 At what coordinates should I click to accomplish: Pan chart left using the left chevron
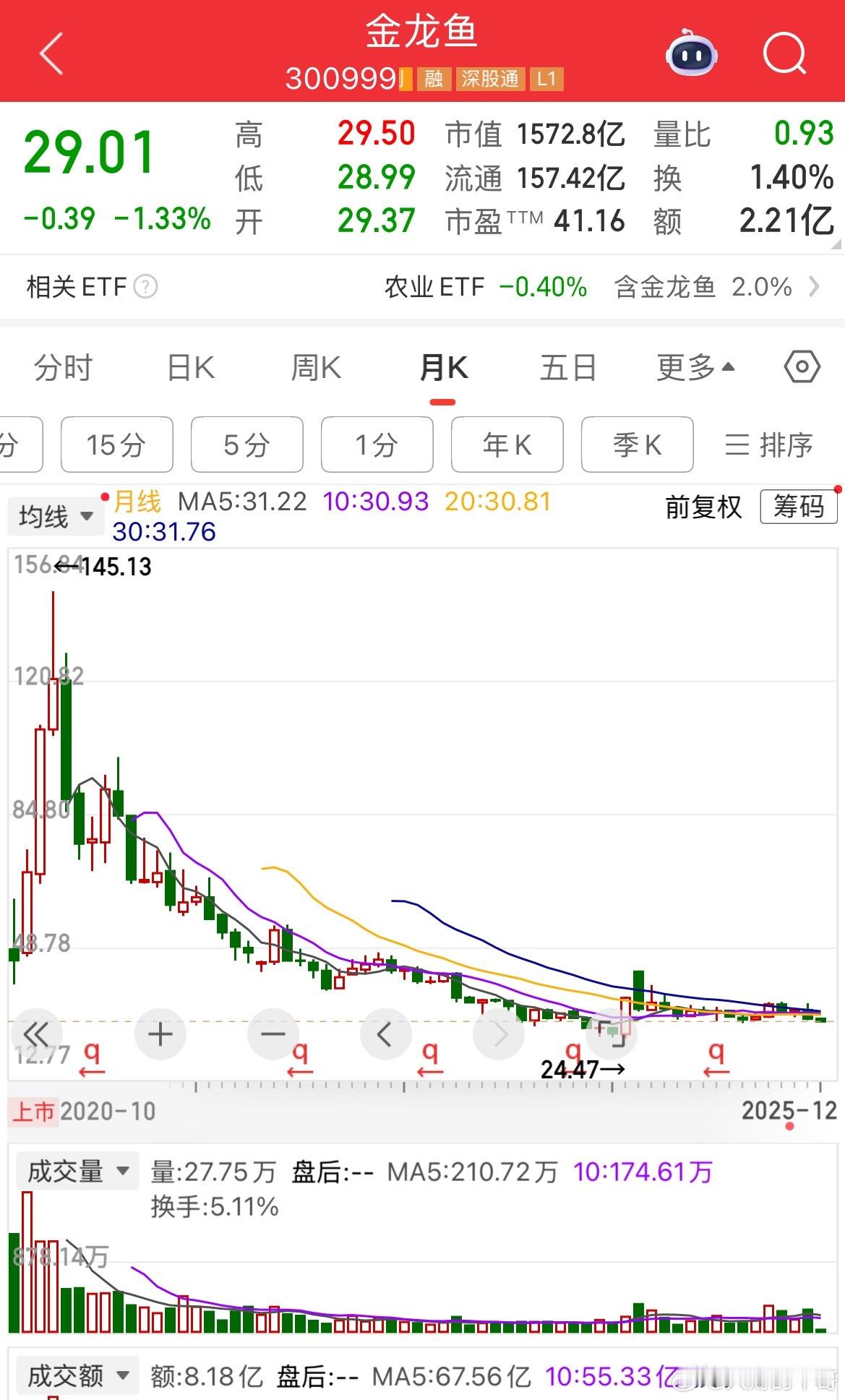[386, 1034]
